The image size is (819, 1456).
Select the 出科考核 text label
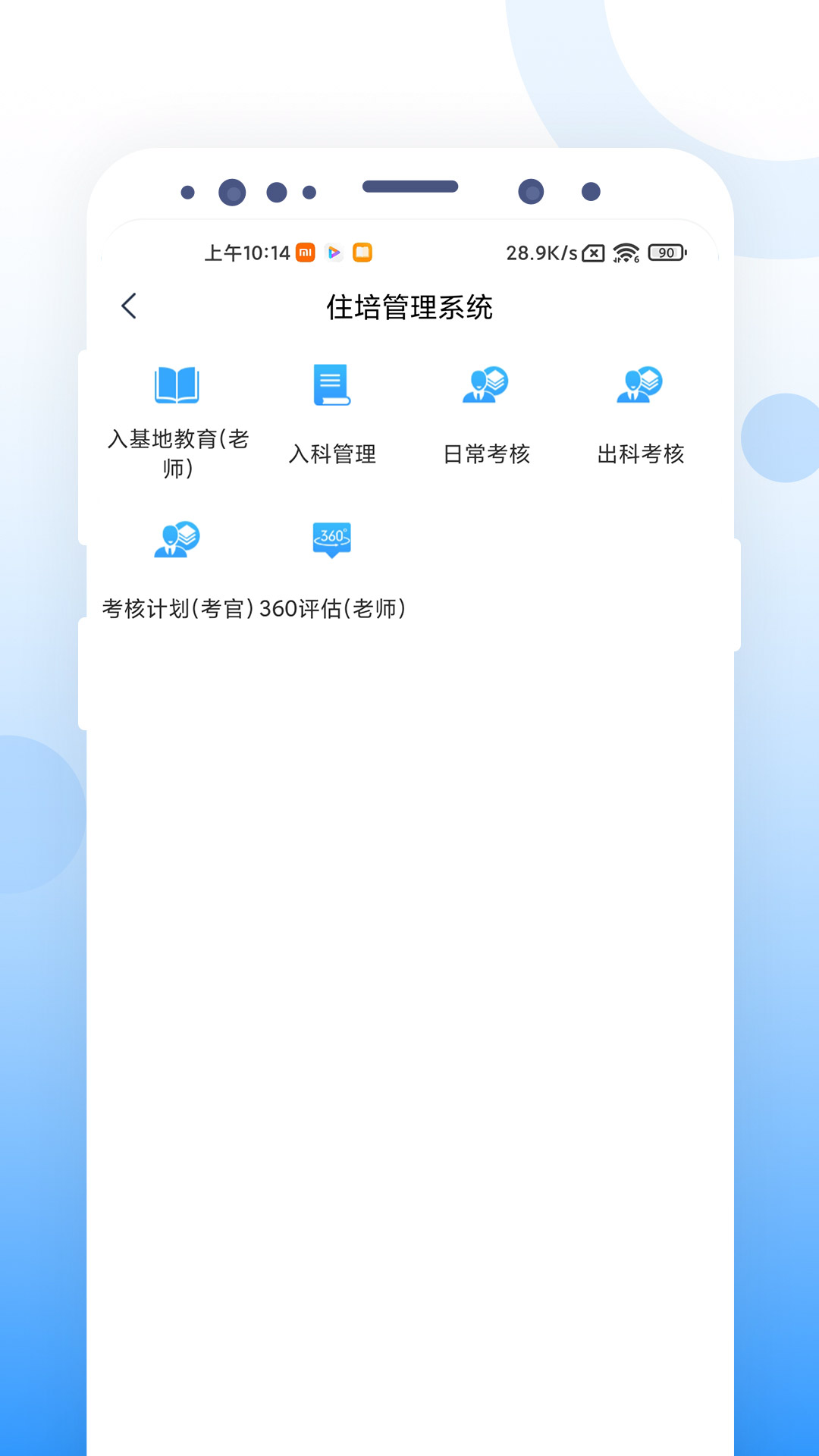tap(642, 455)
